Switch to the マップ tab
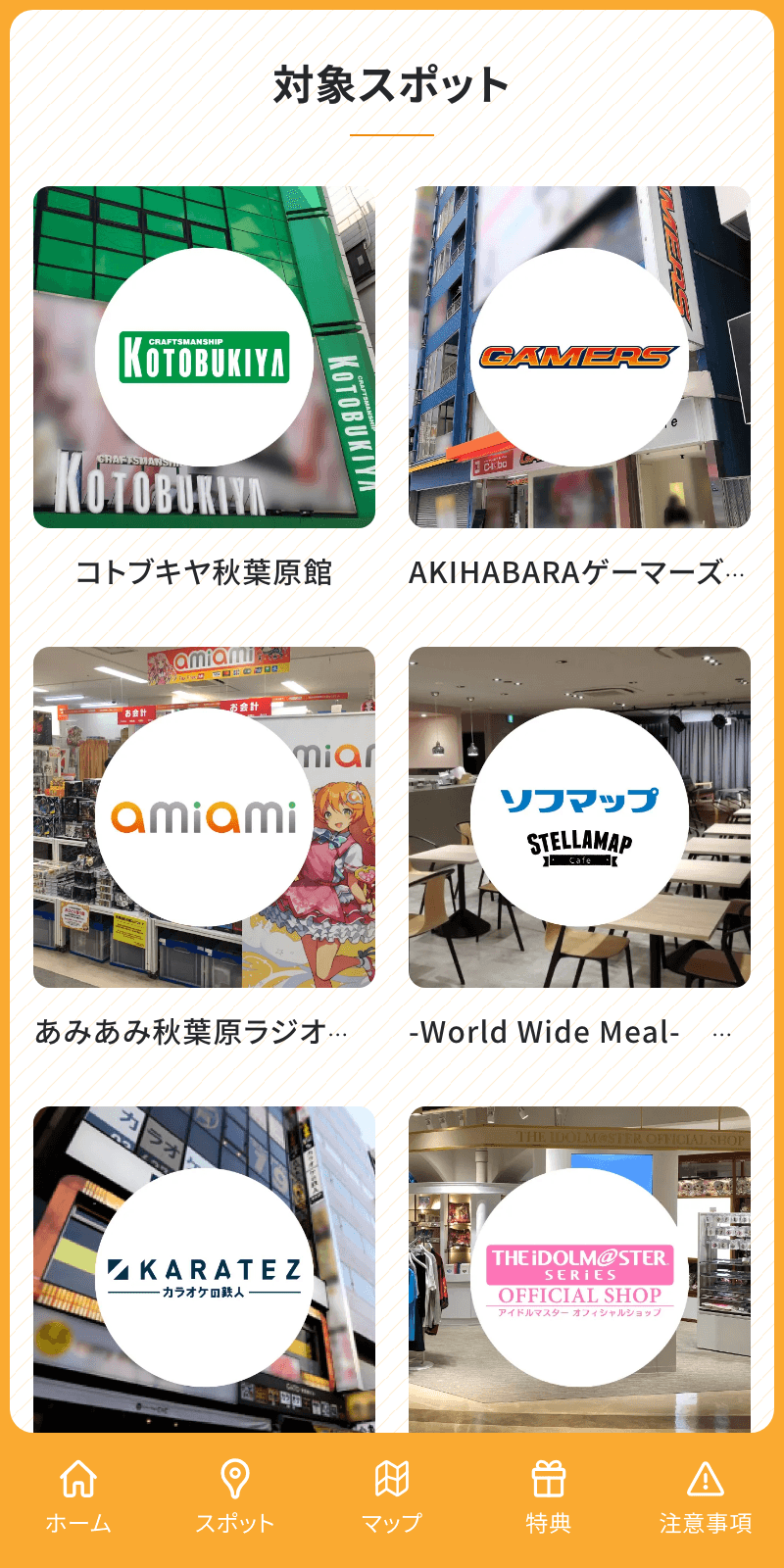This screenshot has height=1568, width=784. click(x=392, y=1497)
